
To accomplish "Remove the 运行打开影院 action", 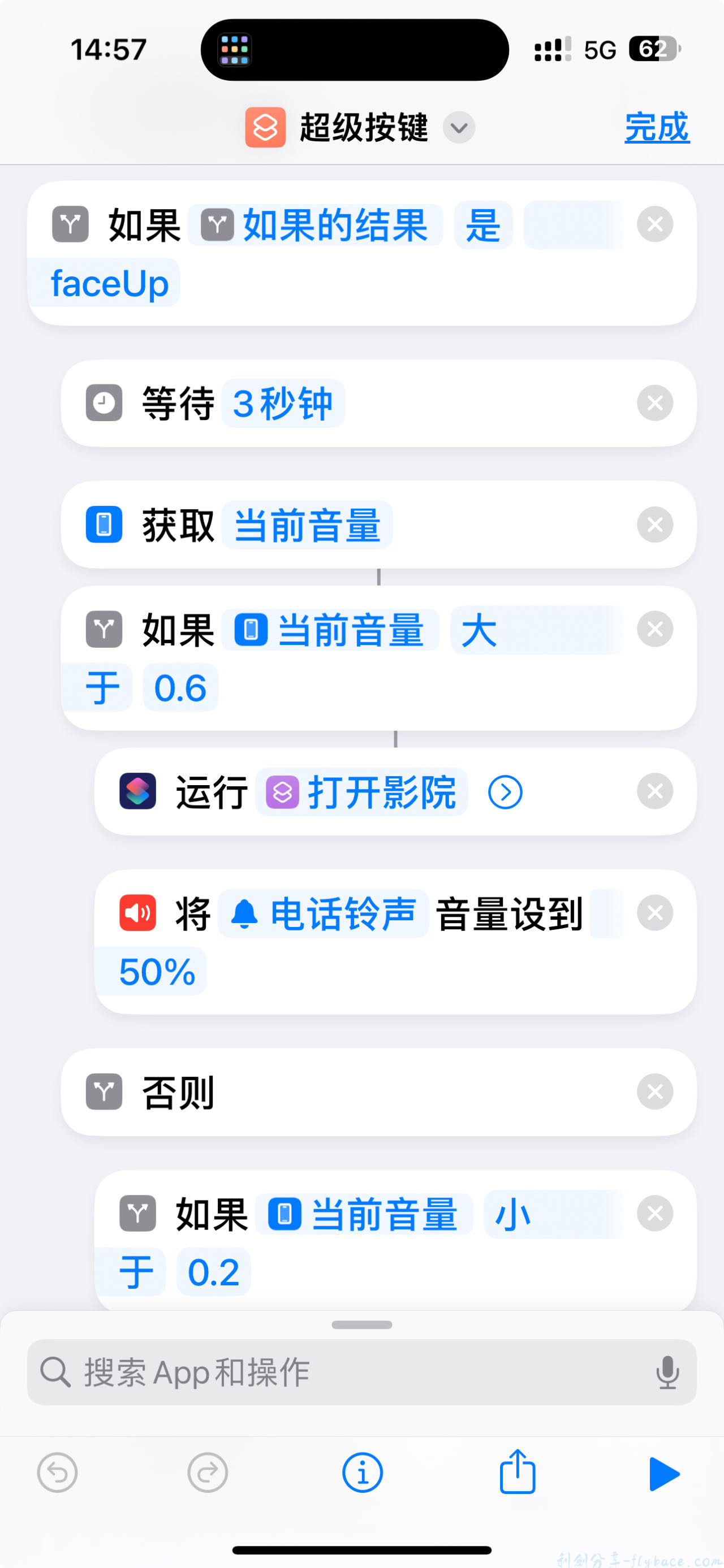I will pyautogui.click(x=654, y=791).
